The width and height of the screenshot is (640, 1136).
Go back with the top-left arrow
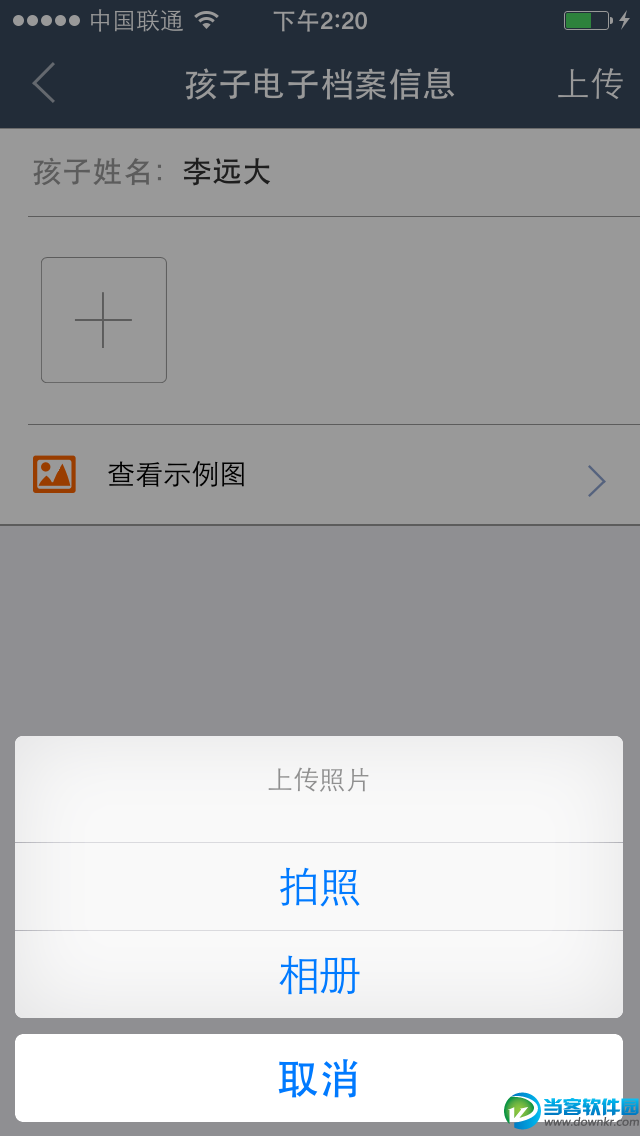[x=44, y=83]
